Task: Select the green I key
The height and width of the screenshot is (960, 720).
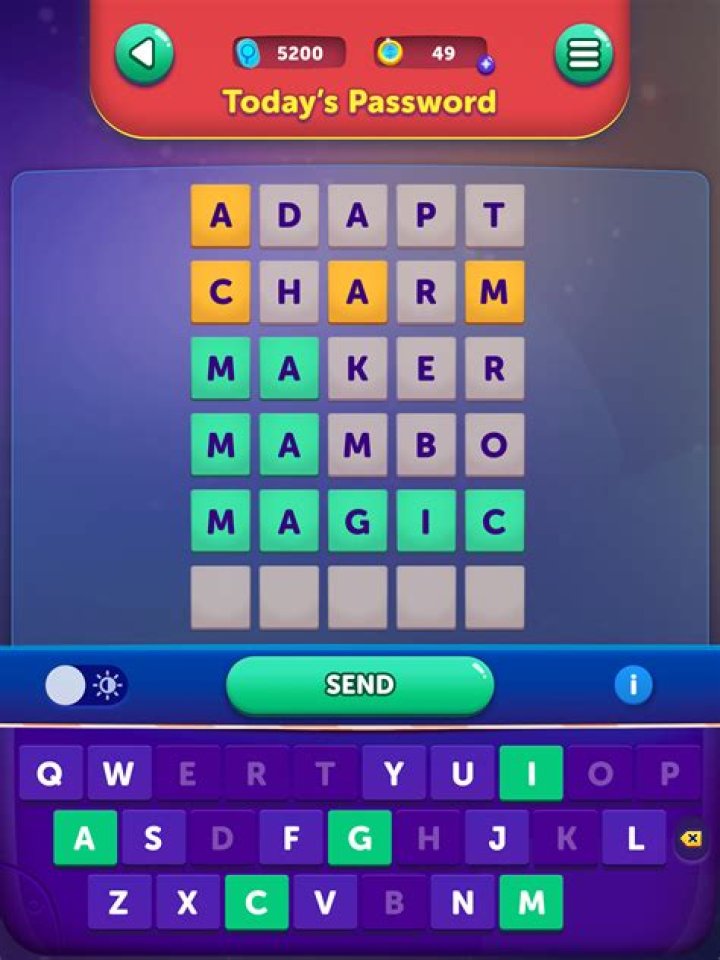Action: 531,773
